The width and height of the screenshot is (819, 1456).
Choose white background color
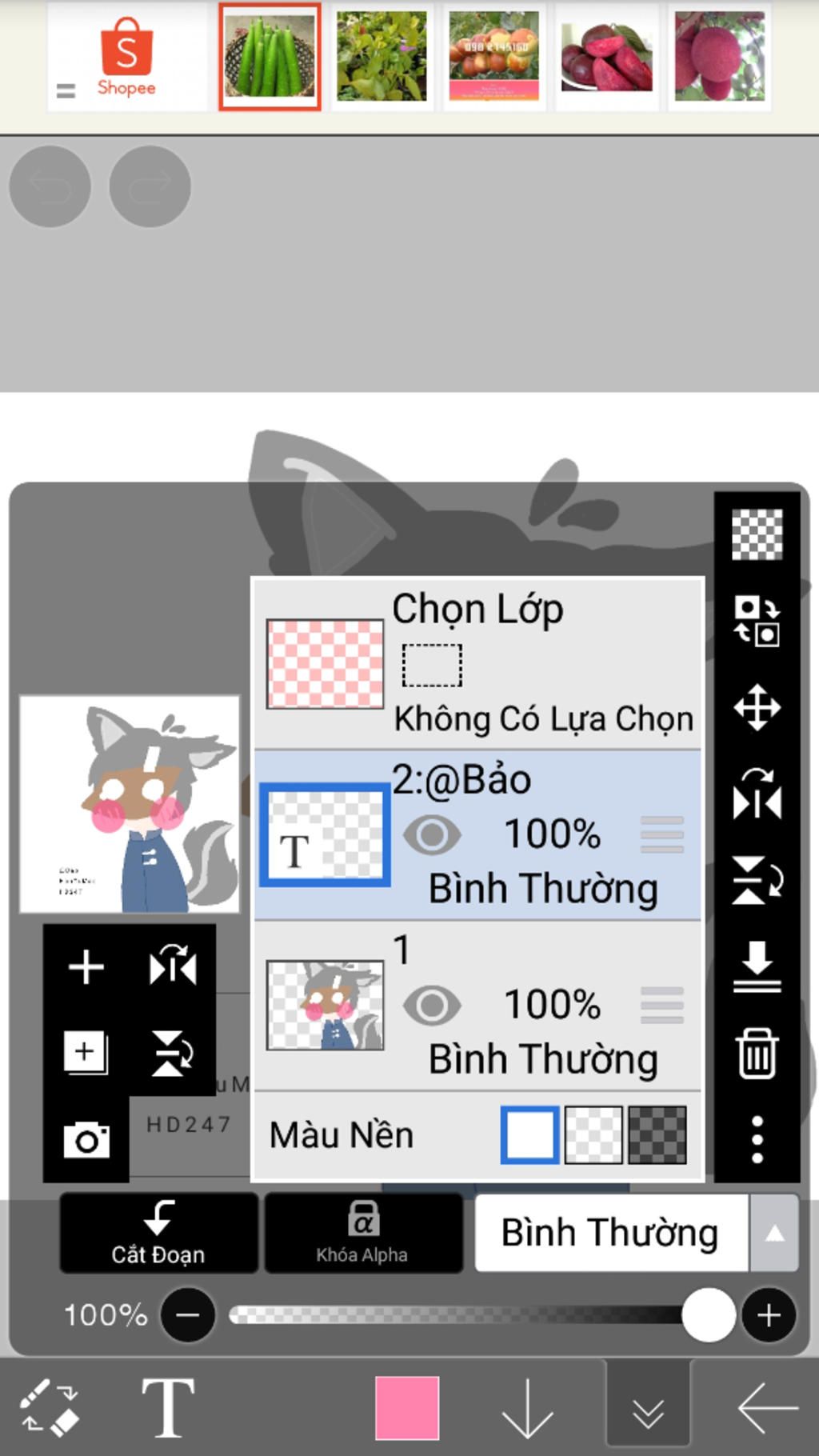point(529,1134)
